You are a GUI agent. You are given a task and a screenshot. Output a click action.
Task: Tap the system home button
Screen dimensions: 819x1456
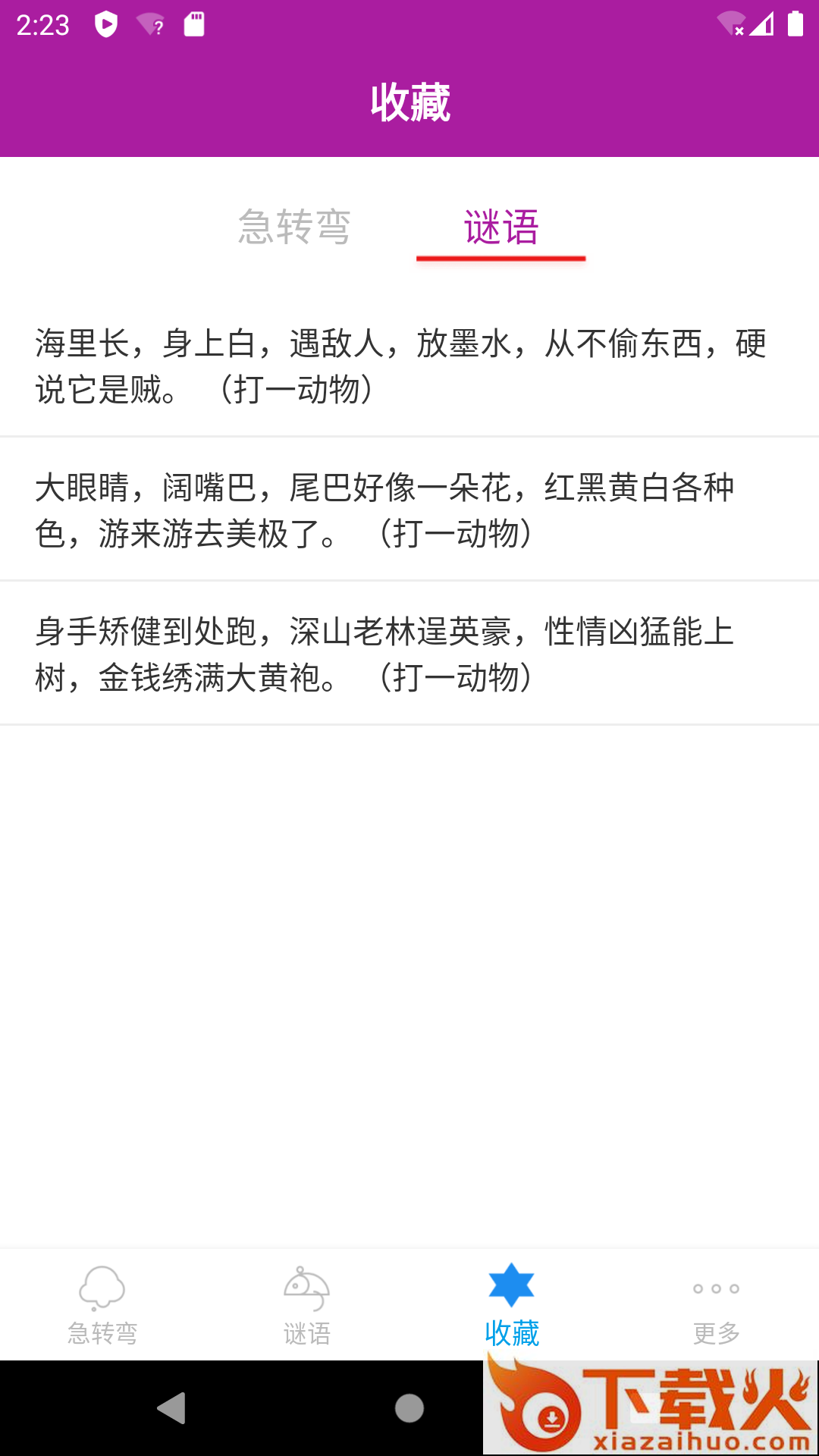point(409,1408)
